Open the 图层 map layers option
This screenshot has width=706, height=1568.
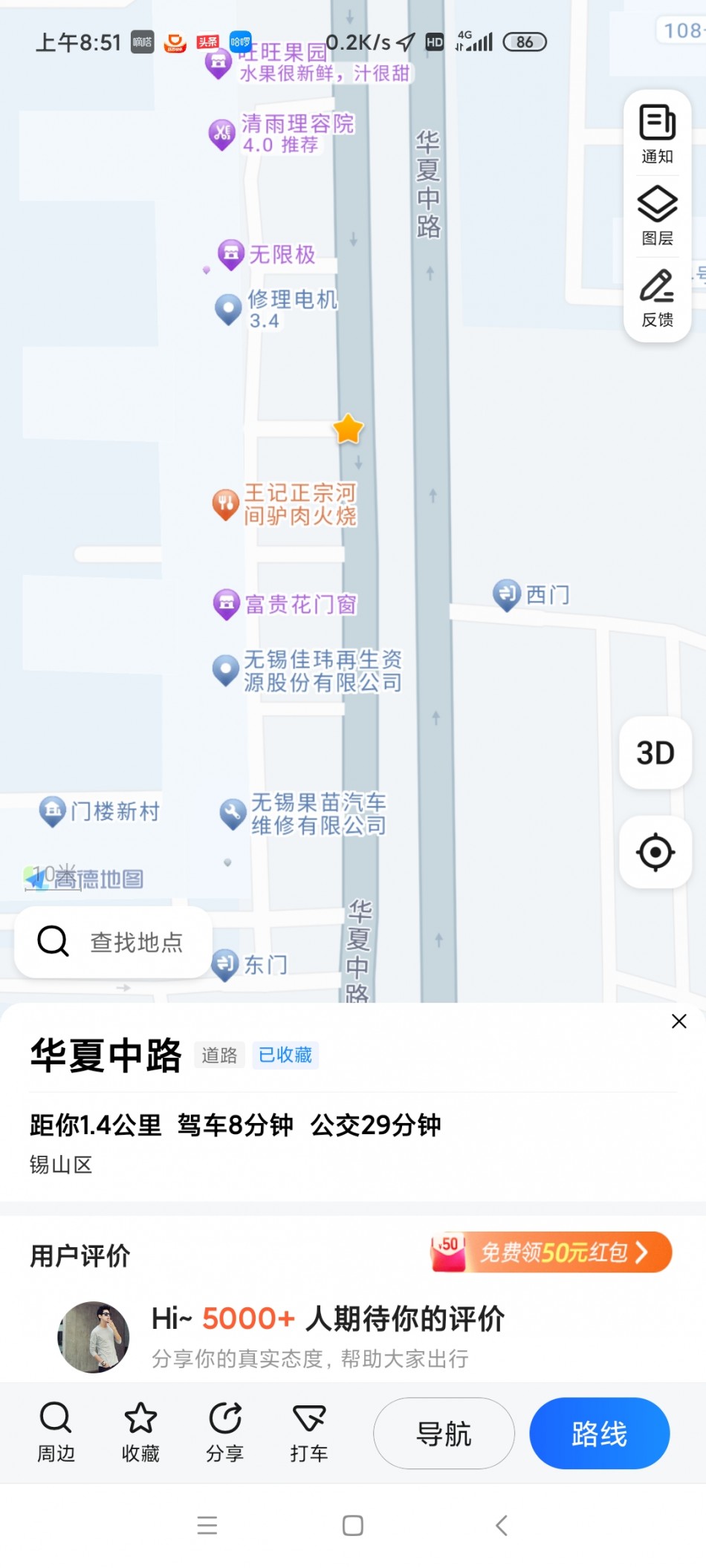coord(657,215)
